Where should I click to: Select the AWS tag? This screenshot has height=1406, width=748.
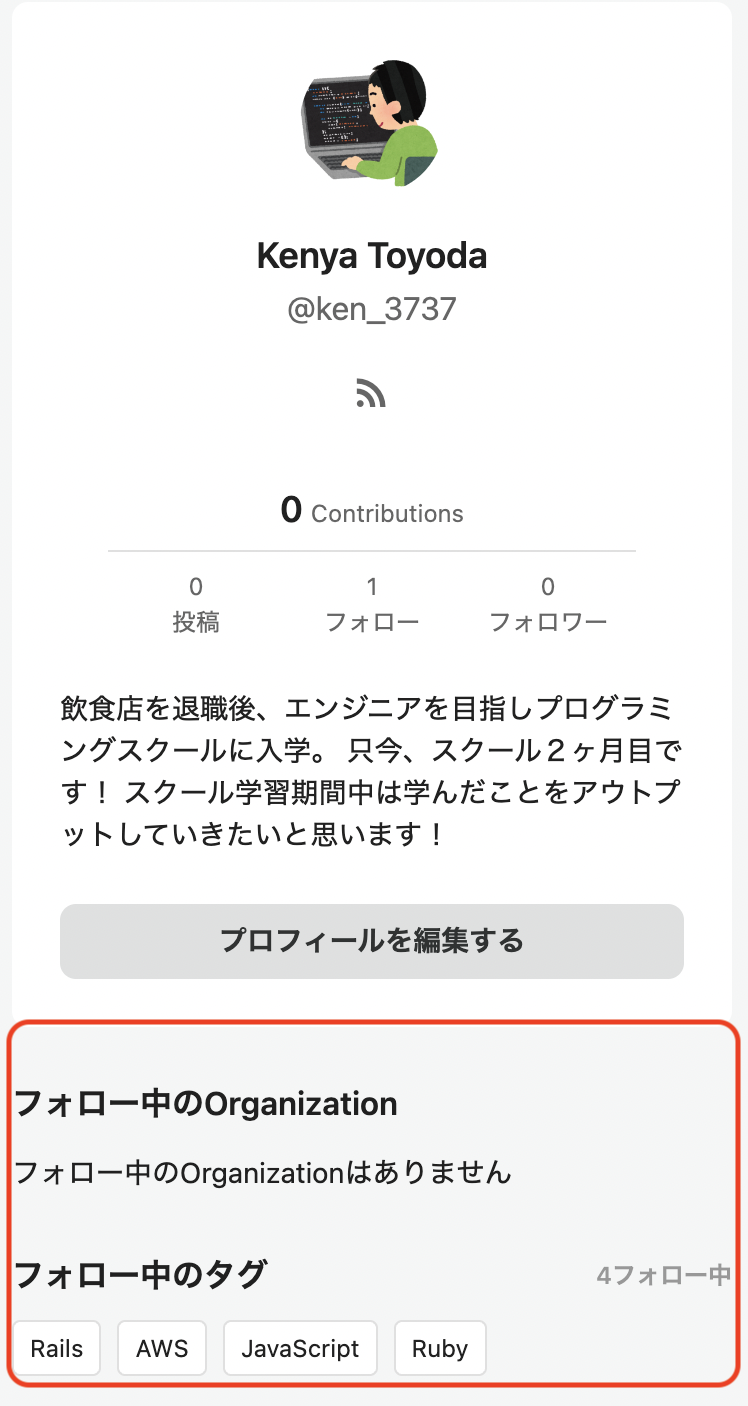point(161,1348)
